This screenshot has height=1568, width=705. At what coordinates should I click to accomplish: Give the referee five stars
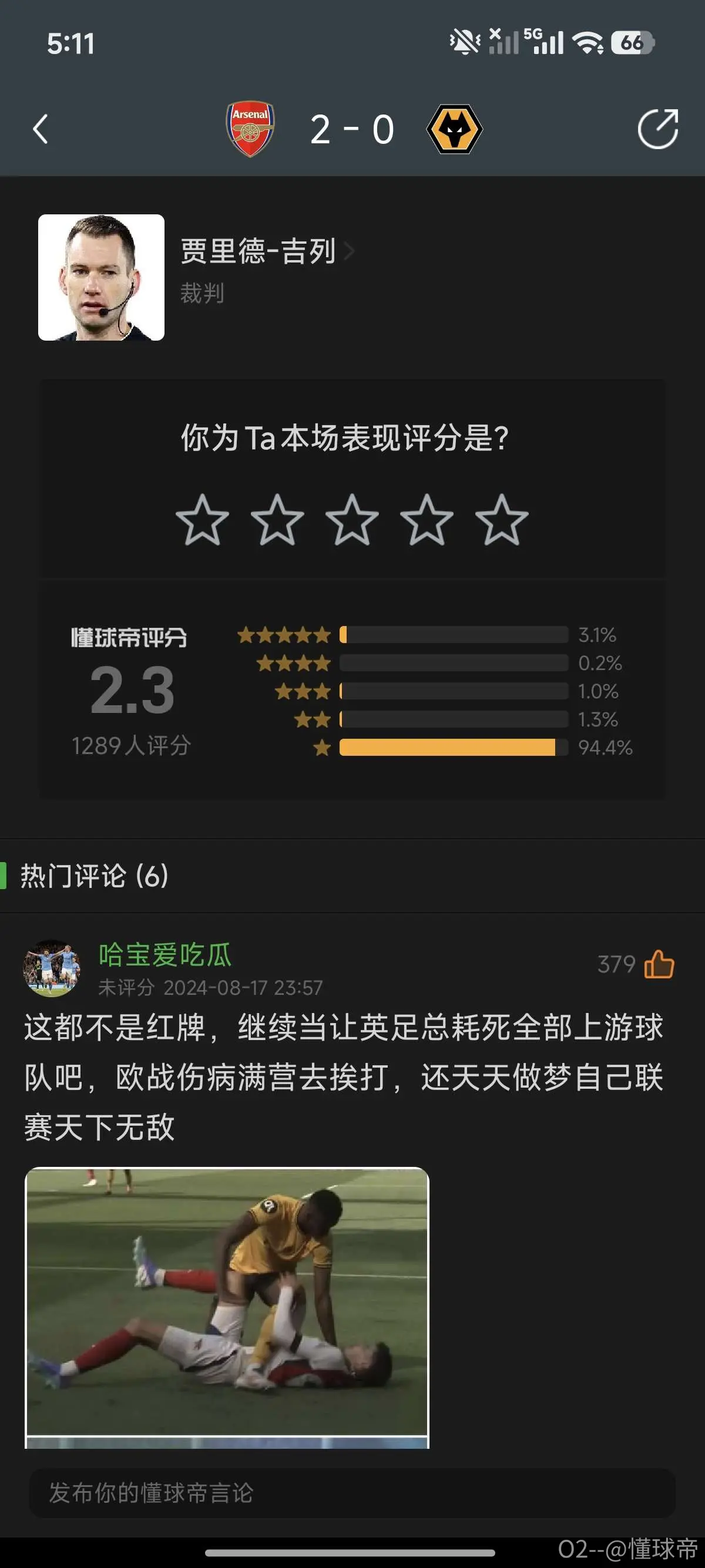[x=502, y=519]
